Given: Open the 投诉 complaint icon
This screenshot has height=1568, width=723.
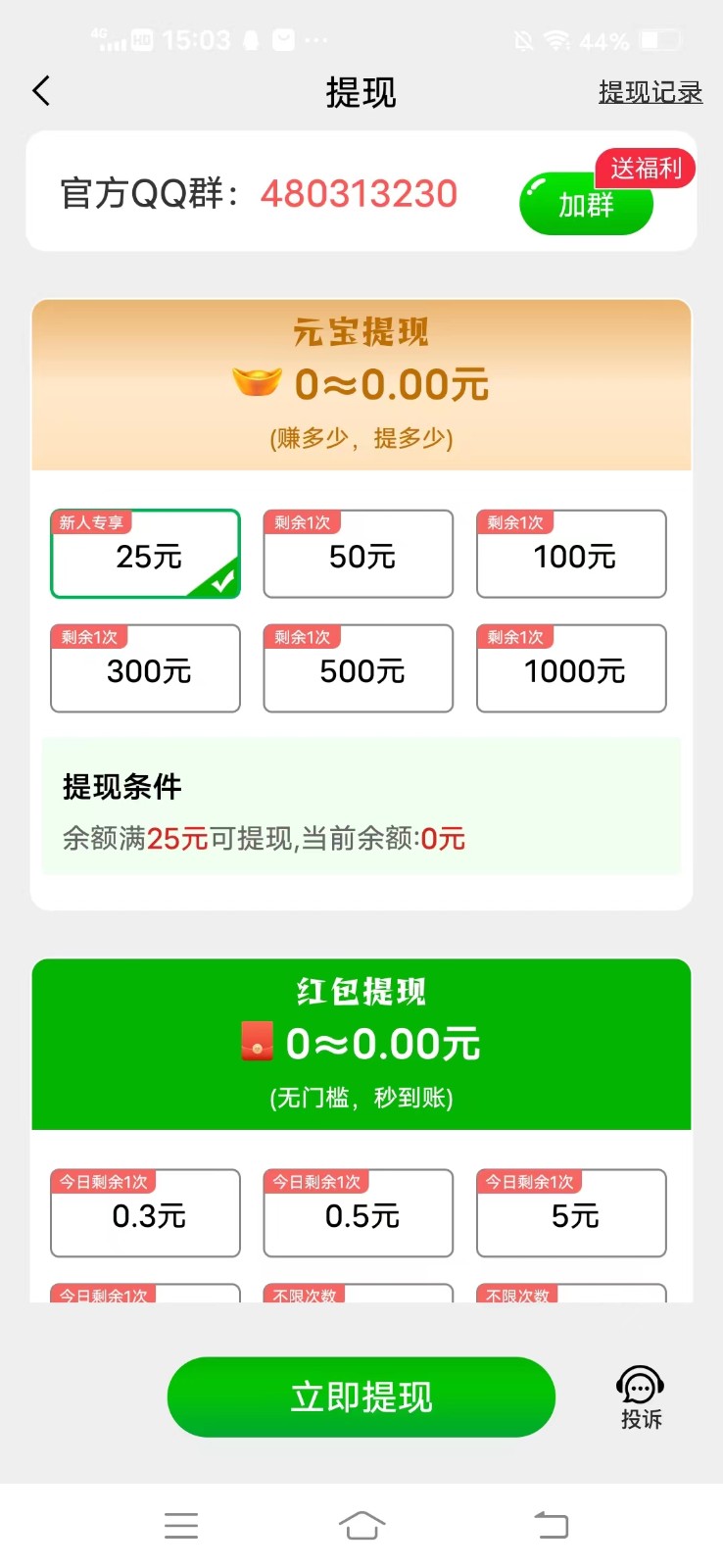Looking at the screenshot, I should pyautogui.click(x=641, y=1397).
